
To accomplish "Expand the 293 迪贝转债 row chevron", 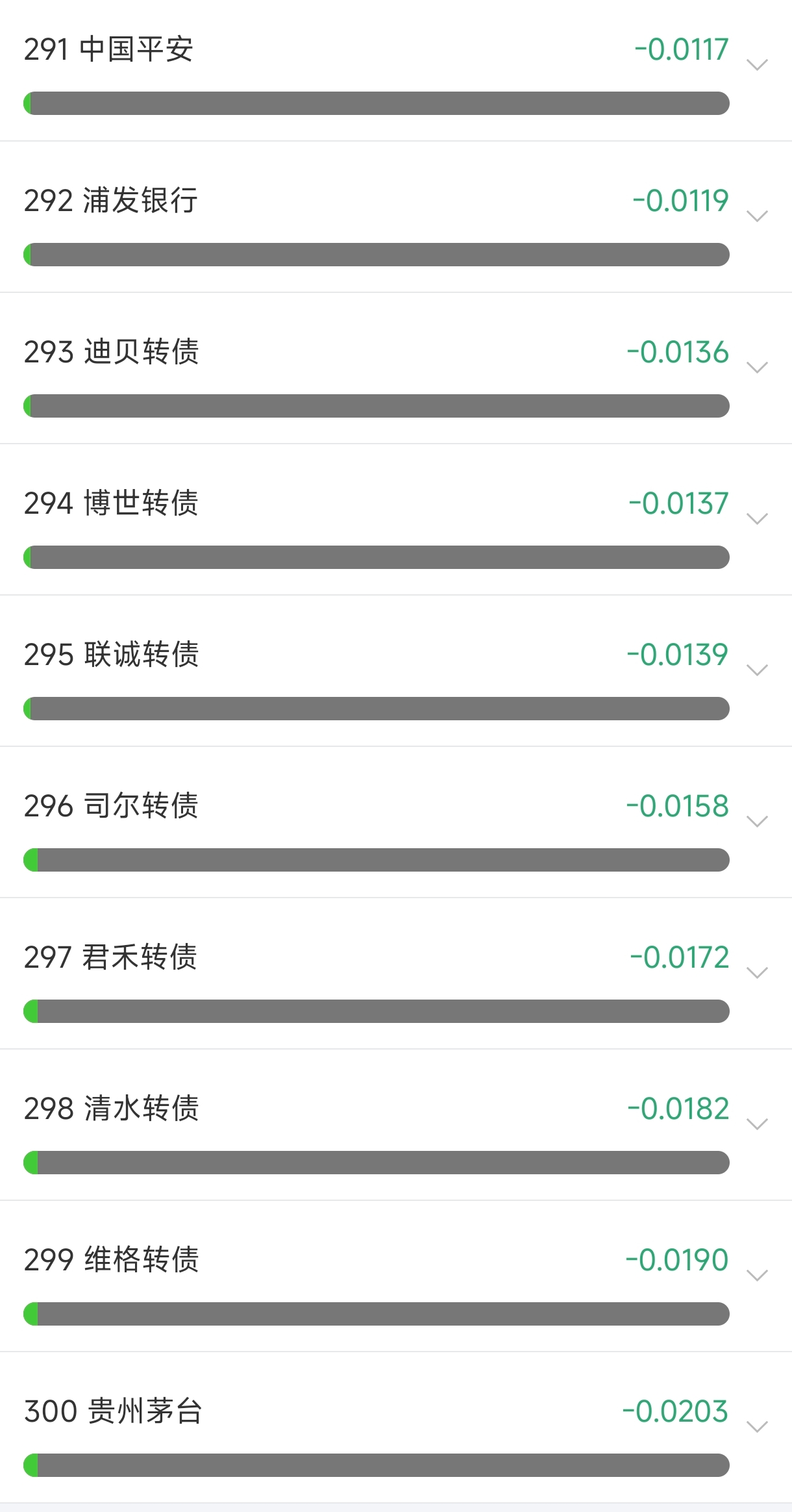I will pyautogui.click(x=757, y=368).
